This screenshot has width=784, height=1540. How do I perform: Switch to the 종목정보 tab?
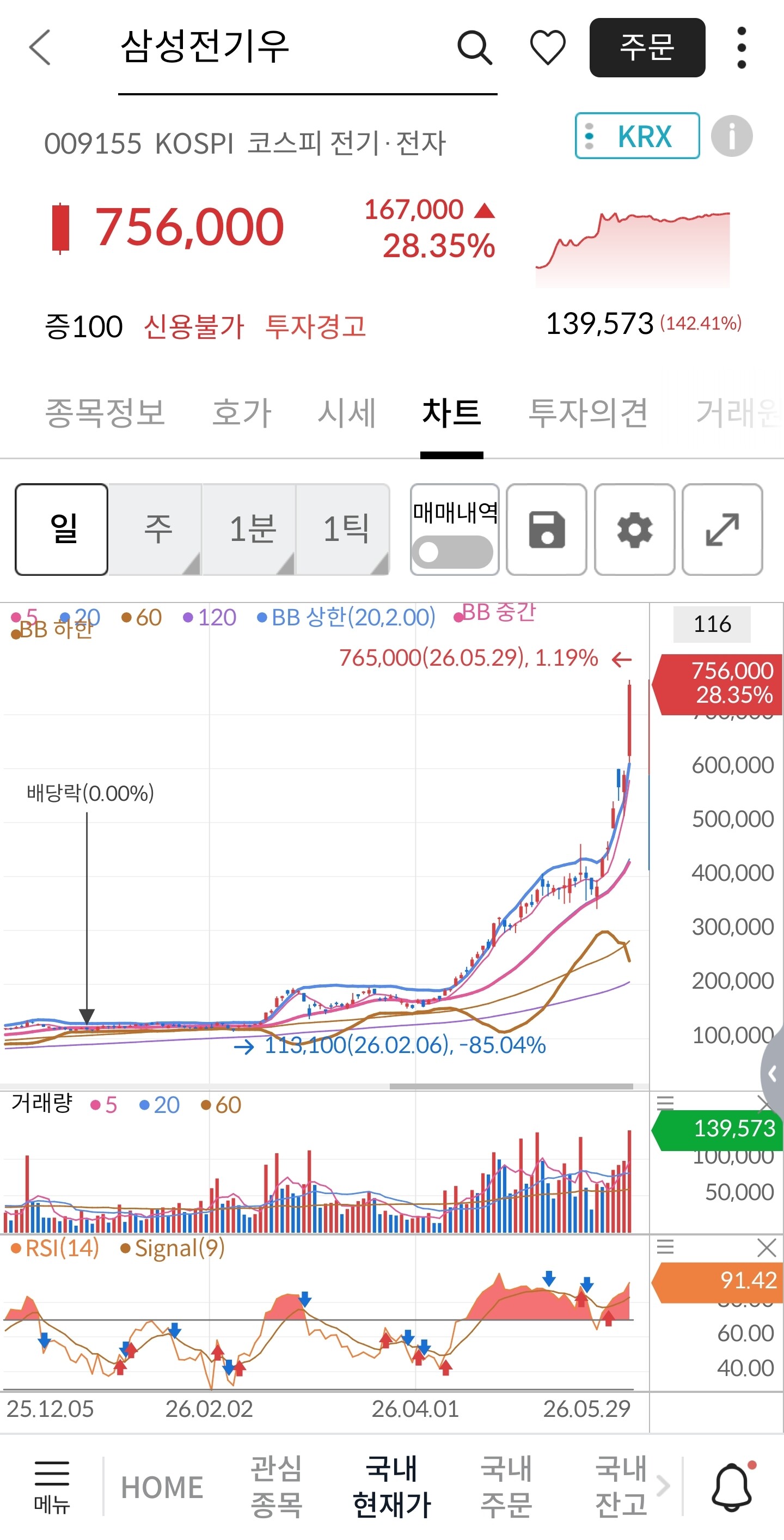click(x=105, y=412)
